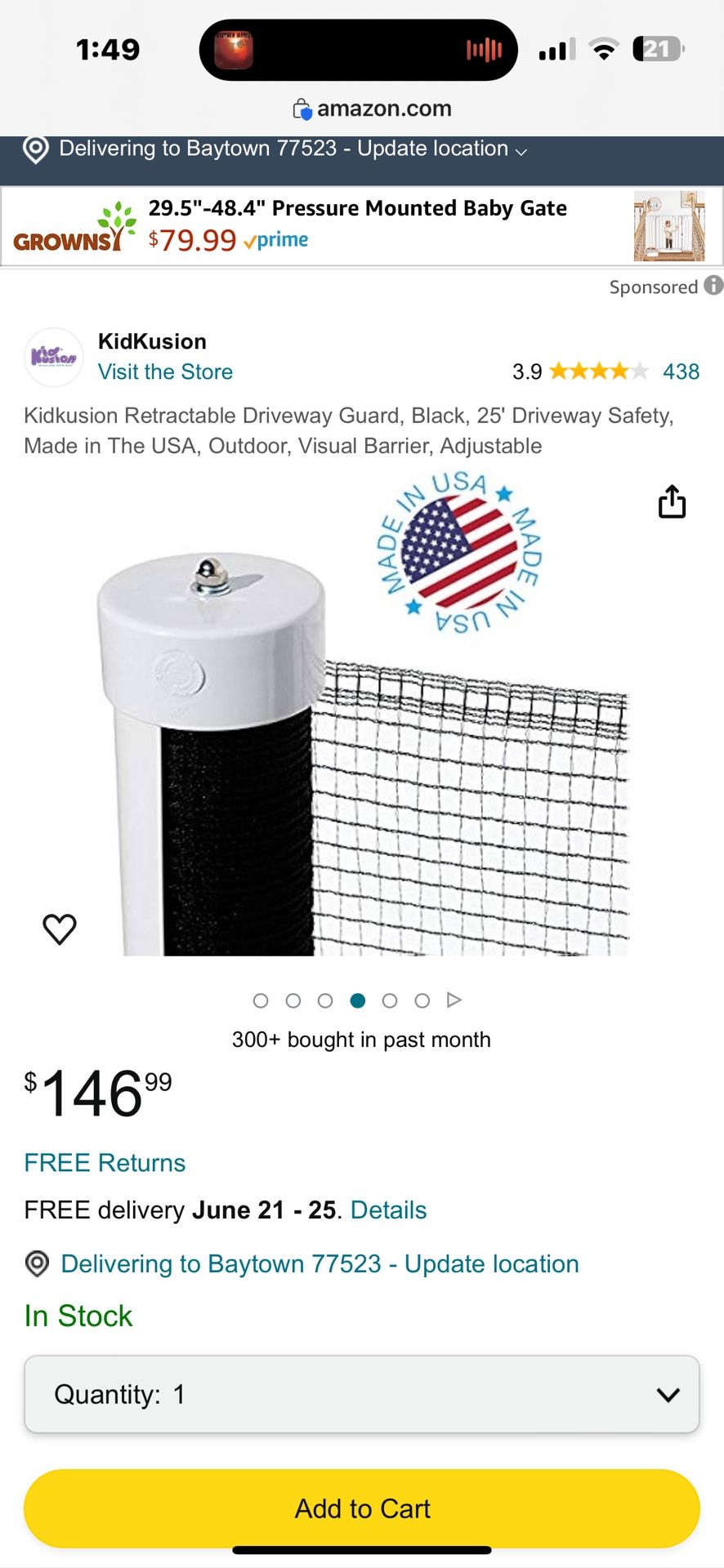Play product video from image indicators
The height and width of the screenshot is (1568, 724).
[x=454, y=1000]
